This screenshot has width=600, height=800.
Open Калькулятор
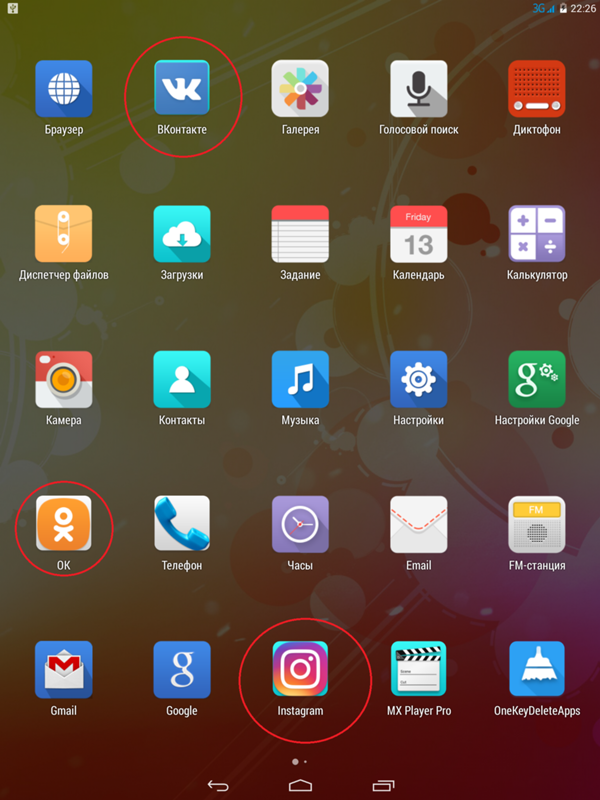coord(537,234)
